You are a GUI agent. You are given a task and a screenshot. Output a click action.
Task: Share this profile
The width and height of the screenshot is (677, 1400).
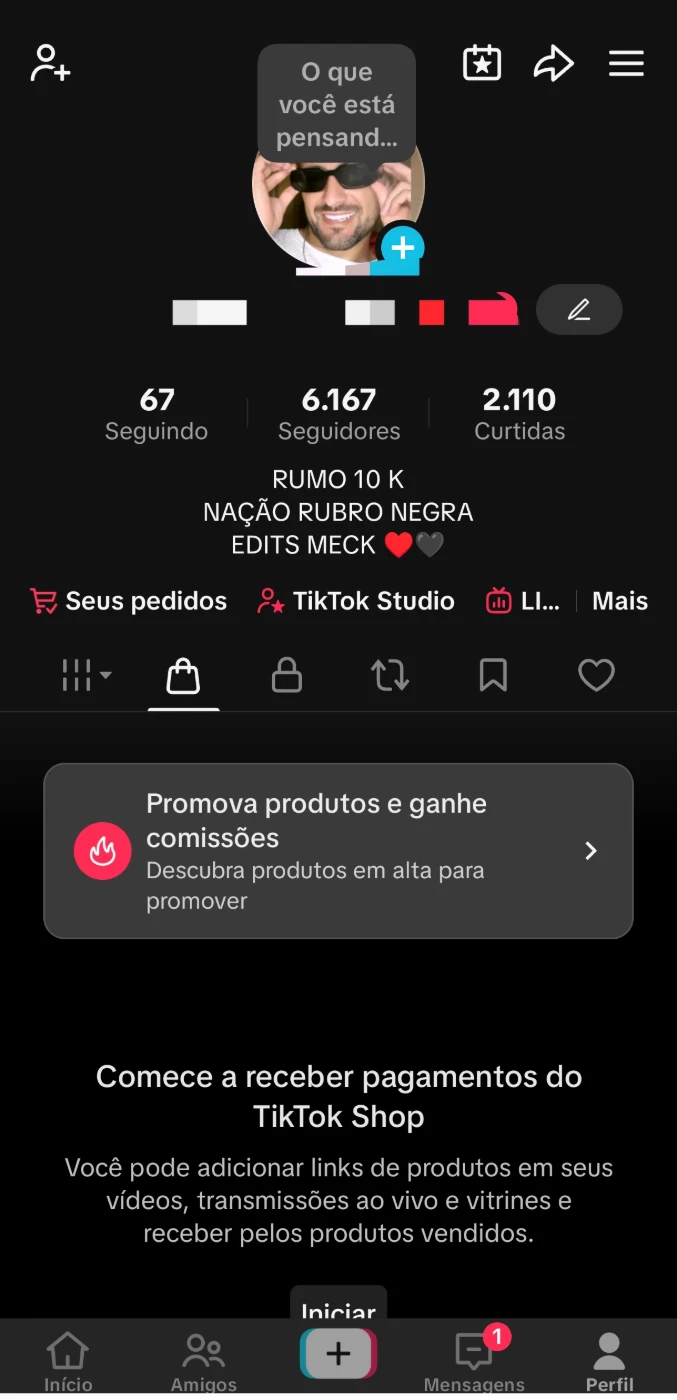(x=553, y=64)
